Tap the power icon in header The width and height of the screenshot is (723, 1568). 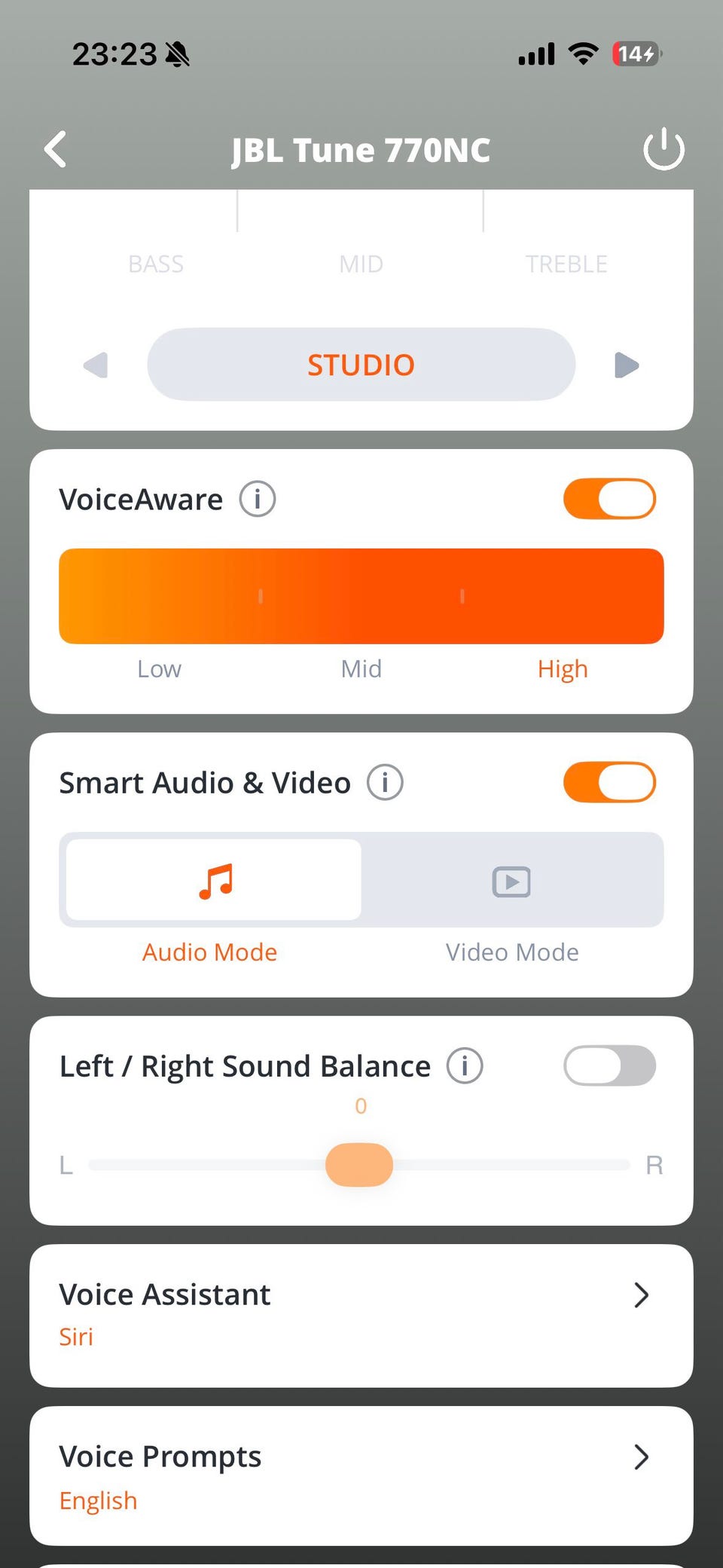click(664, 148)
